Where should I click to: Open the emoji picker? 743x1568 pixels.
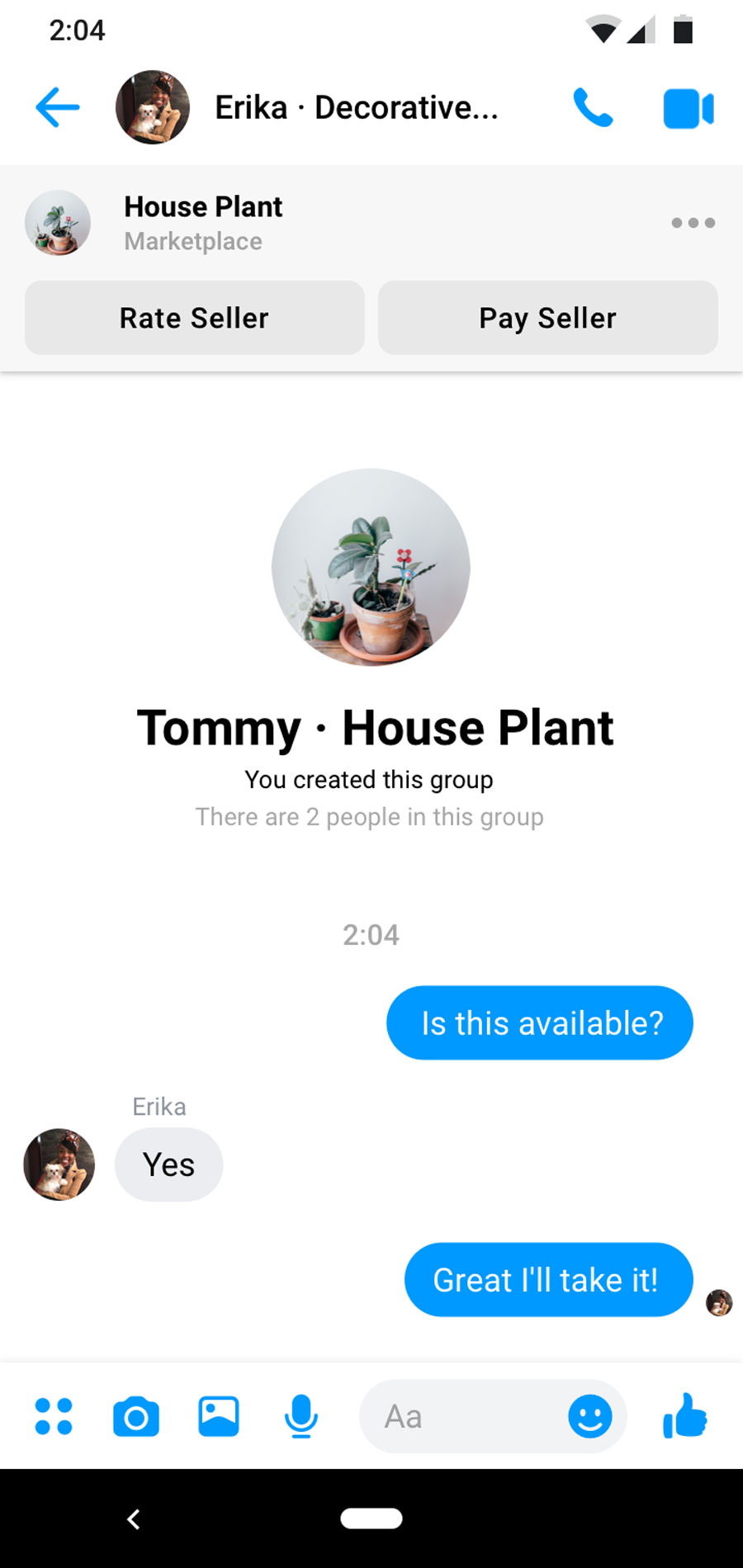pyautogui.click(x=590, y=1417)
